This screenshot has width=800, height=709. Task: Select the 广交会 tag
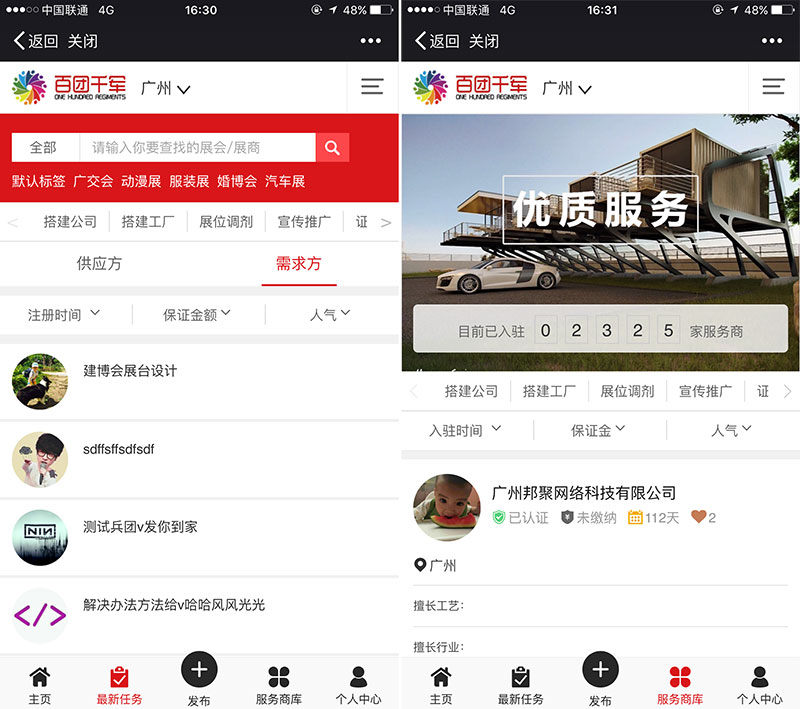(x=93, y=181)
